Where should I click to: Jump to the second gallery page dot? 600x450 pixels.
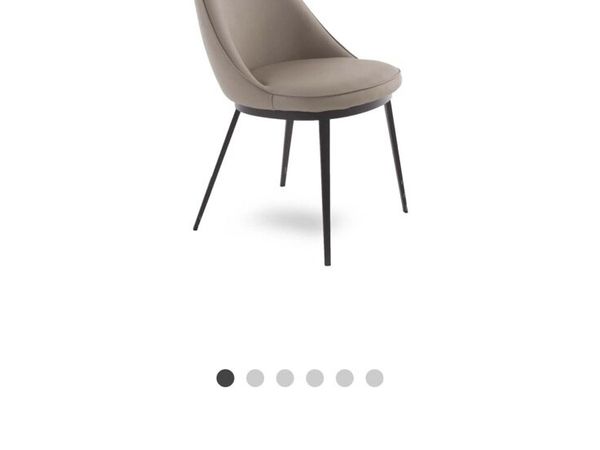pos(255,378)
